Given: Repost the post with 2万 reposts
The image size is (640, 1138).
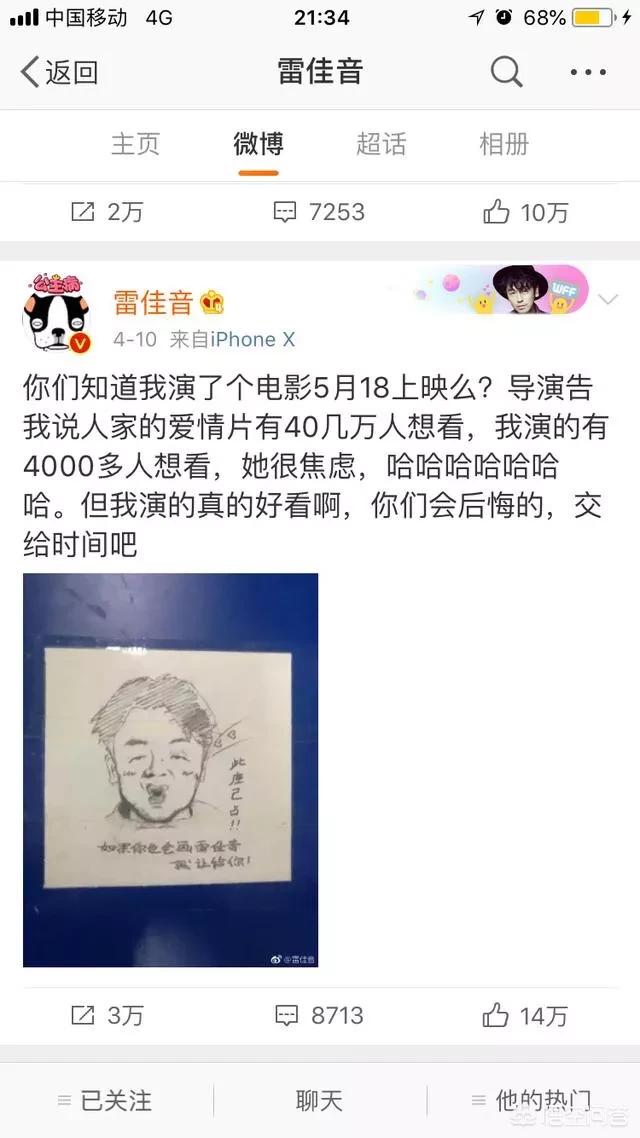Looking at the screenshot, I should (x=107, y=212).
